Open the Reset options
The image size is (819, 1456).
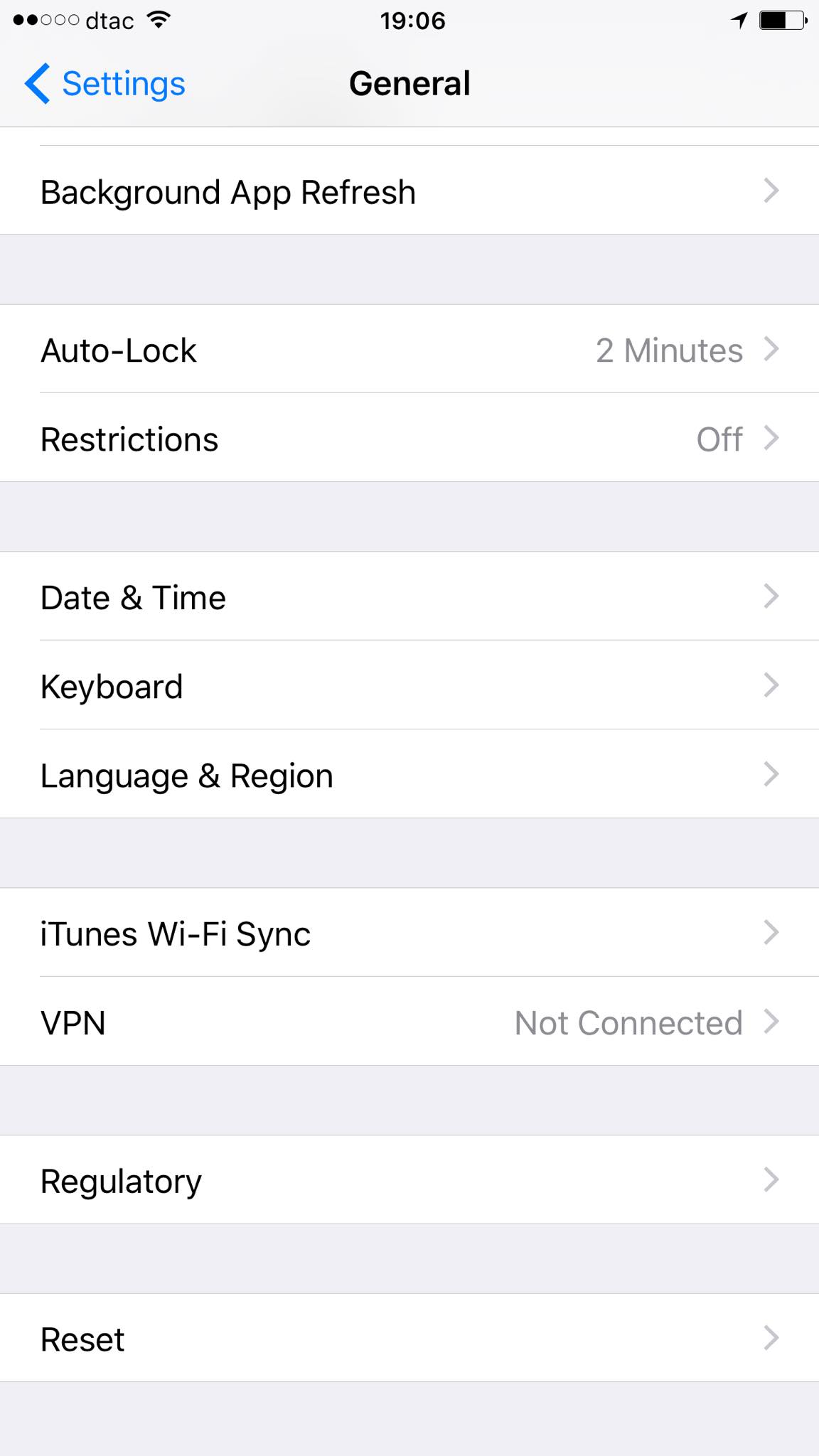pos(409,1339)
